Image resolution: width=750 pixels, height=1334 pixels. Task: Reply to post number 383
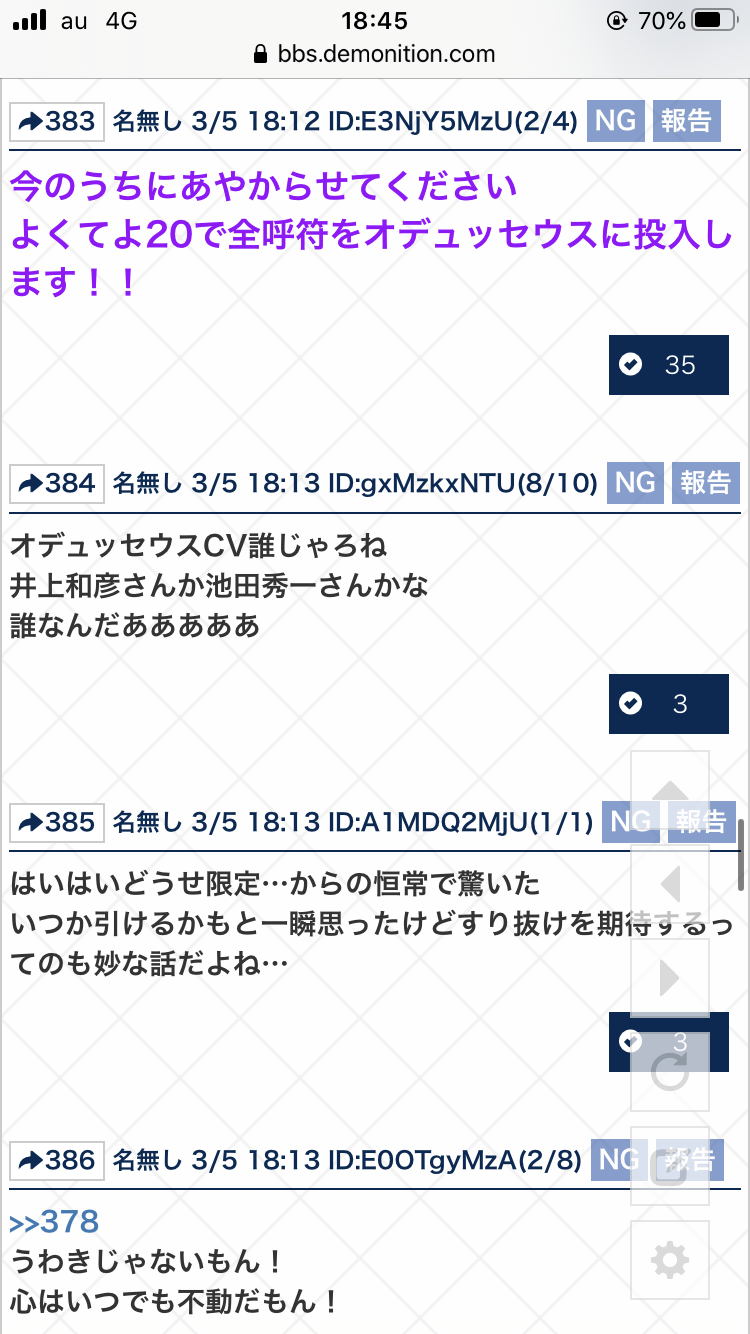(56, 122)
